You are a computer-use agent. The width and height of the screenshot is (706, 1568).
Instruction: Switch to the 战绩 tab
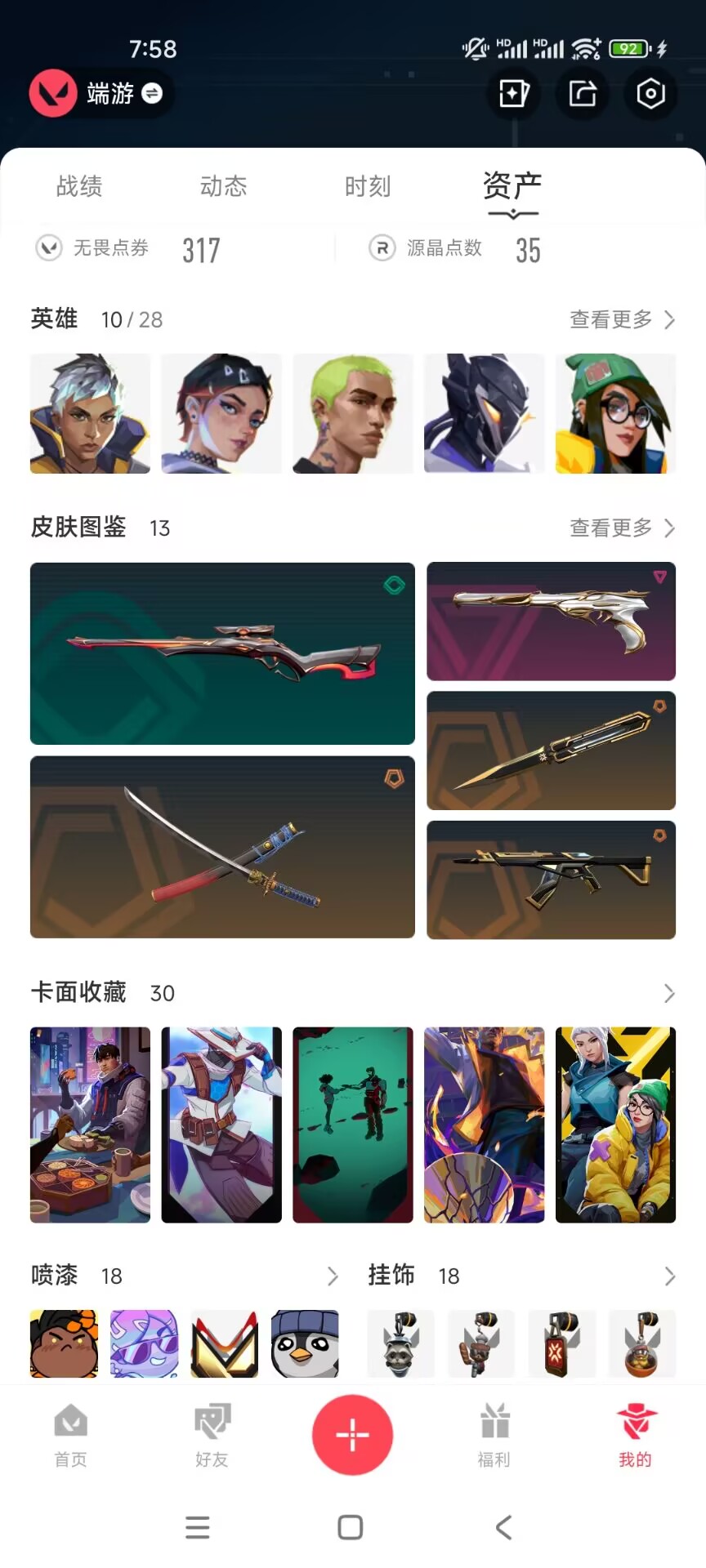(x=79, y=187)
